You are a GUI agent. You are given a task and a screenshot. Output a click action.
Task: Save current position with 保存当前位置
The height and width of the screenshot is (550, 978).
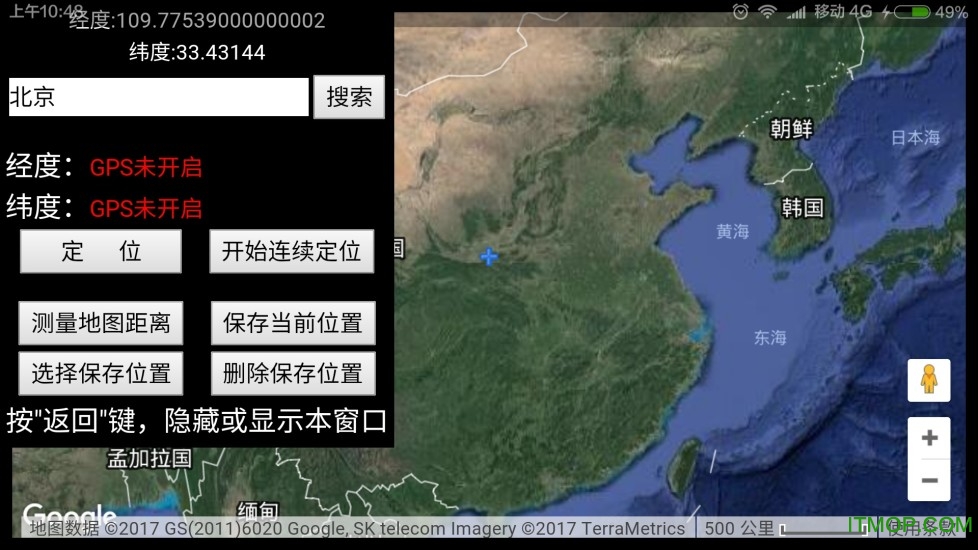(293, 323)
